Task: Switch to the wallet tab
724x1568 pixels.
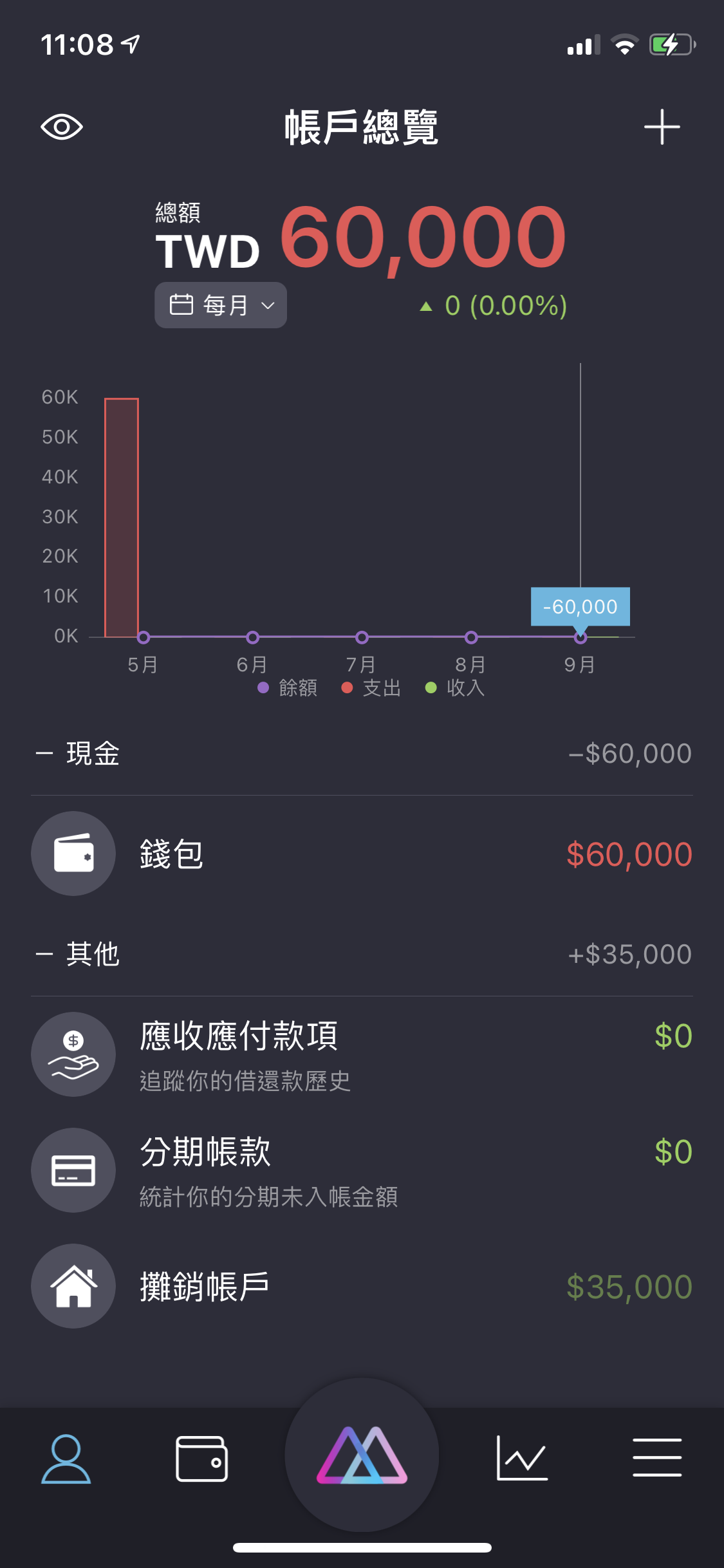Action: pos(202,1459)
